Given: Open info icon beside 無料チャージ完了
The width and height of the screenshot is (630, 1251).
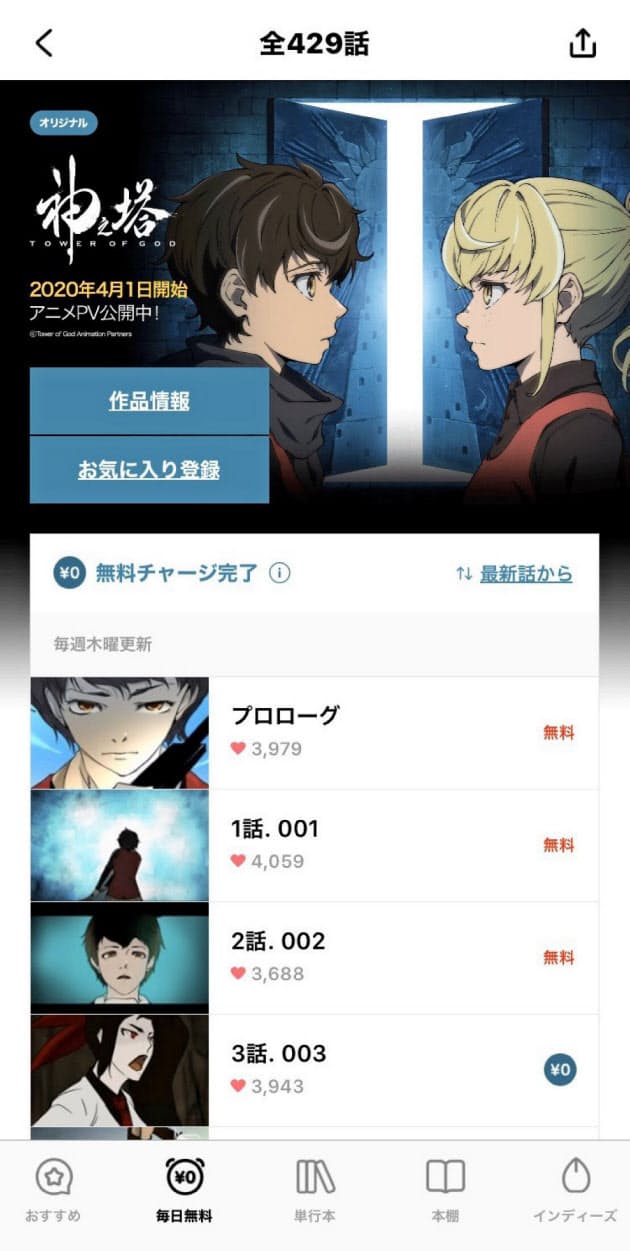Looking at the screenshot, I should [x=280, y=574].
